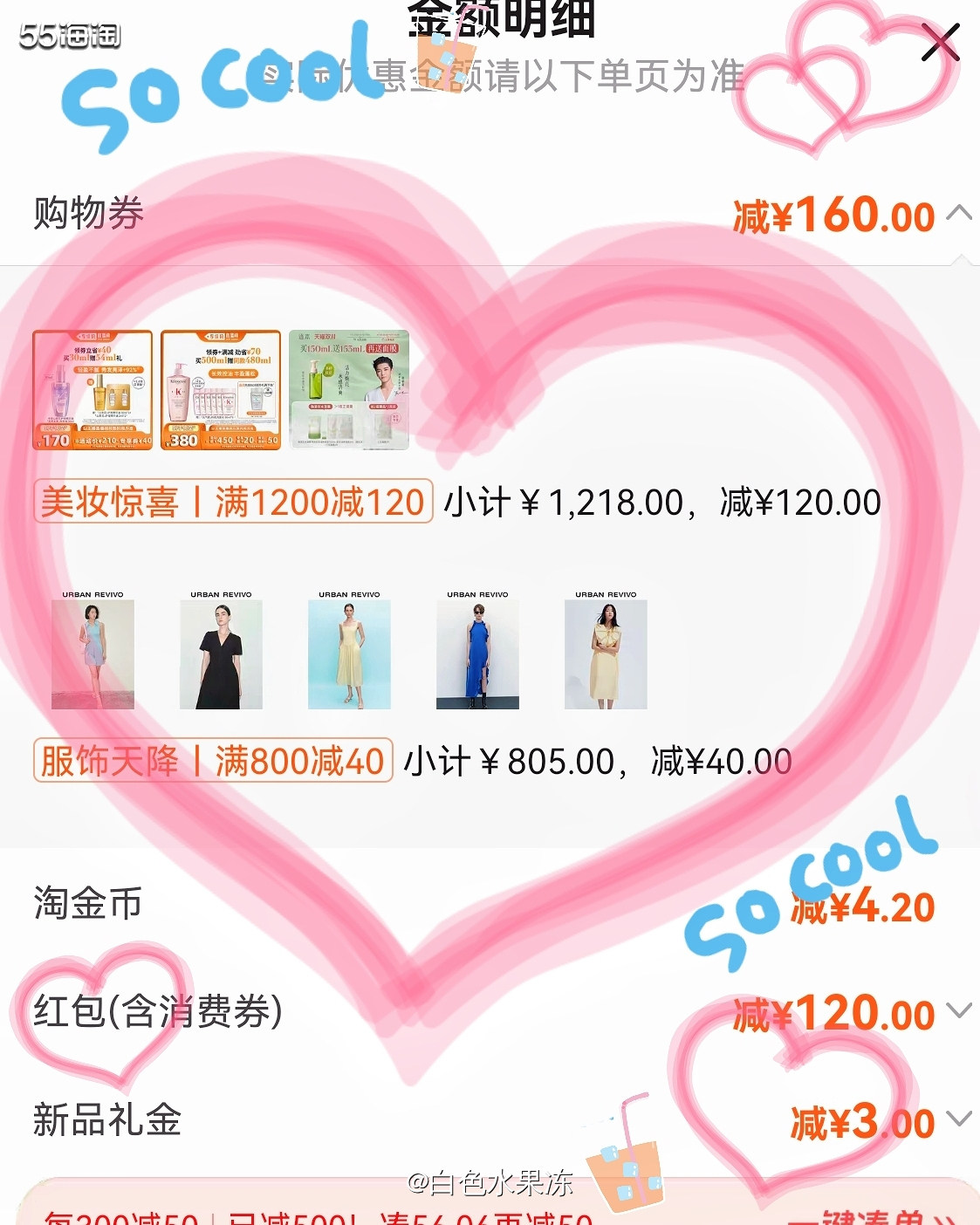Expand the 新品礼金 details
This screenshot has height=1225, width=980.
click(958, 1119)
